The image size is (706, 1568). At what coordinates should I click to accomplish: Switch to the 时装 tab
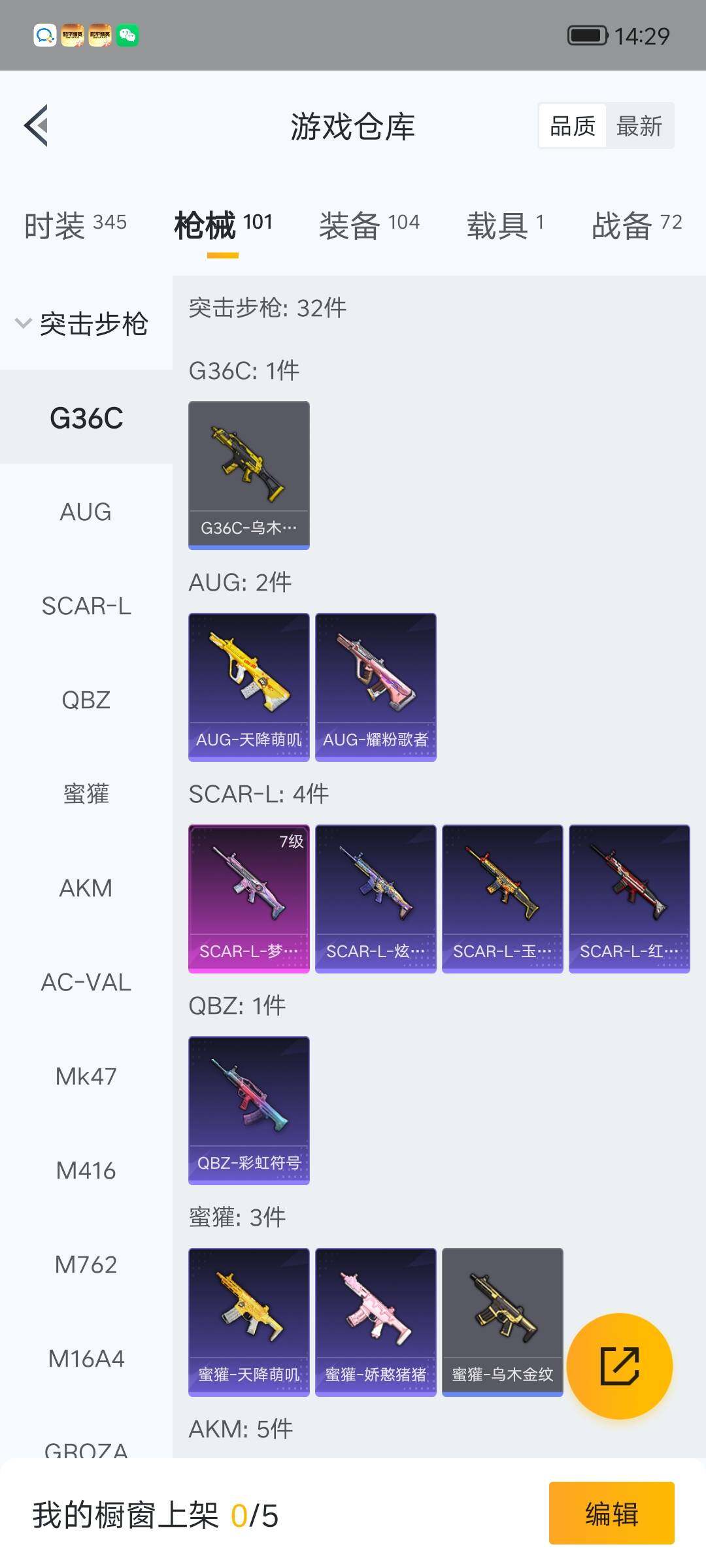click(75, 225)
